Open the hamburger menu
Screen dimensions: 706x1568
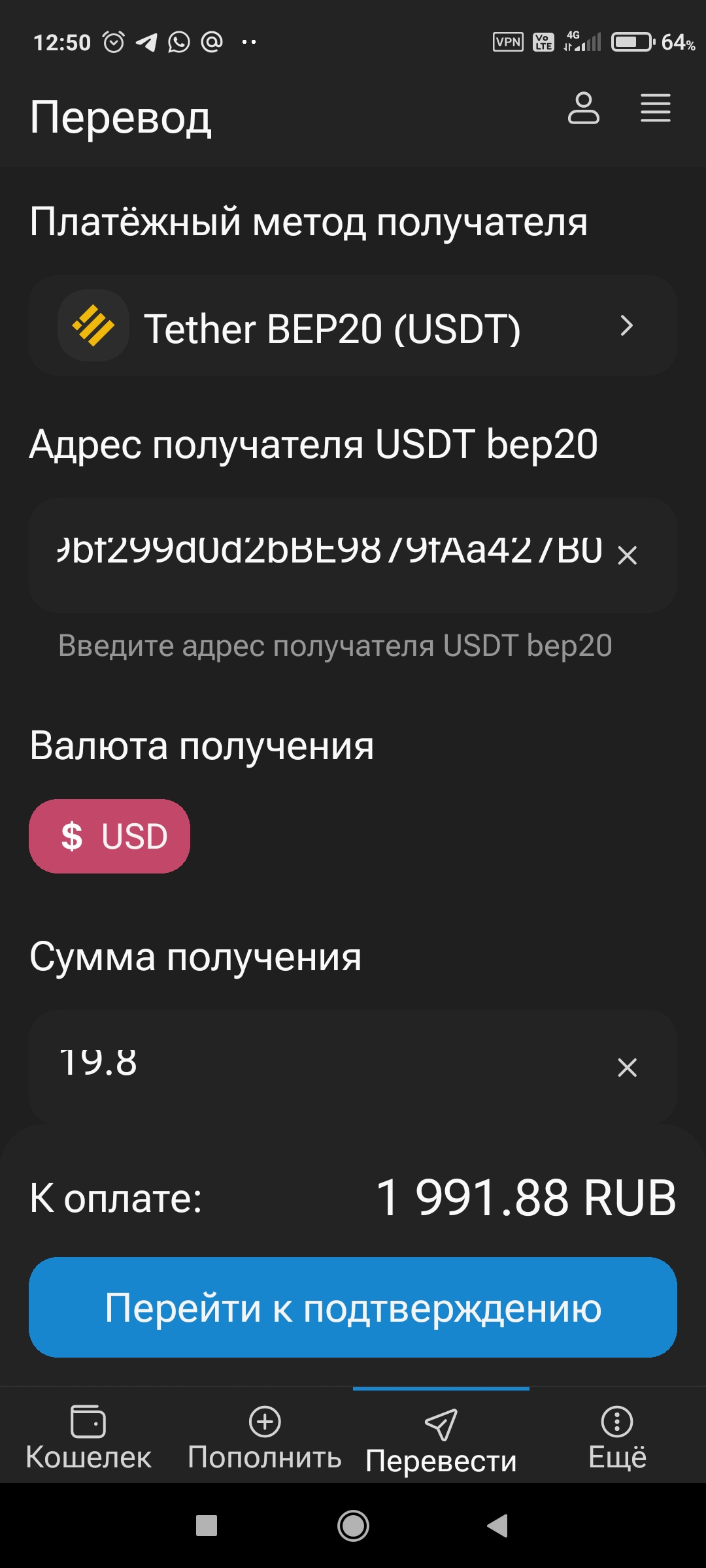click(x=655, y=108)
